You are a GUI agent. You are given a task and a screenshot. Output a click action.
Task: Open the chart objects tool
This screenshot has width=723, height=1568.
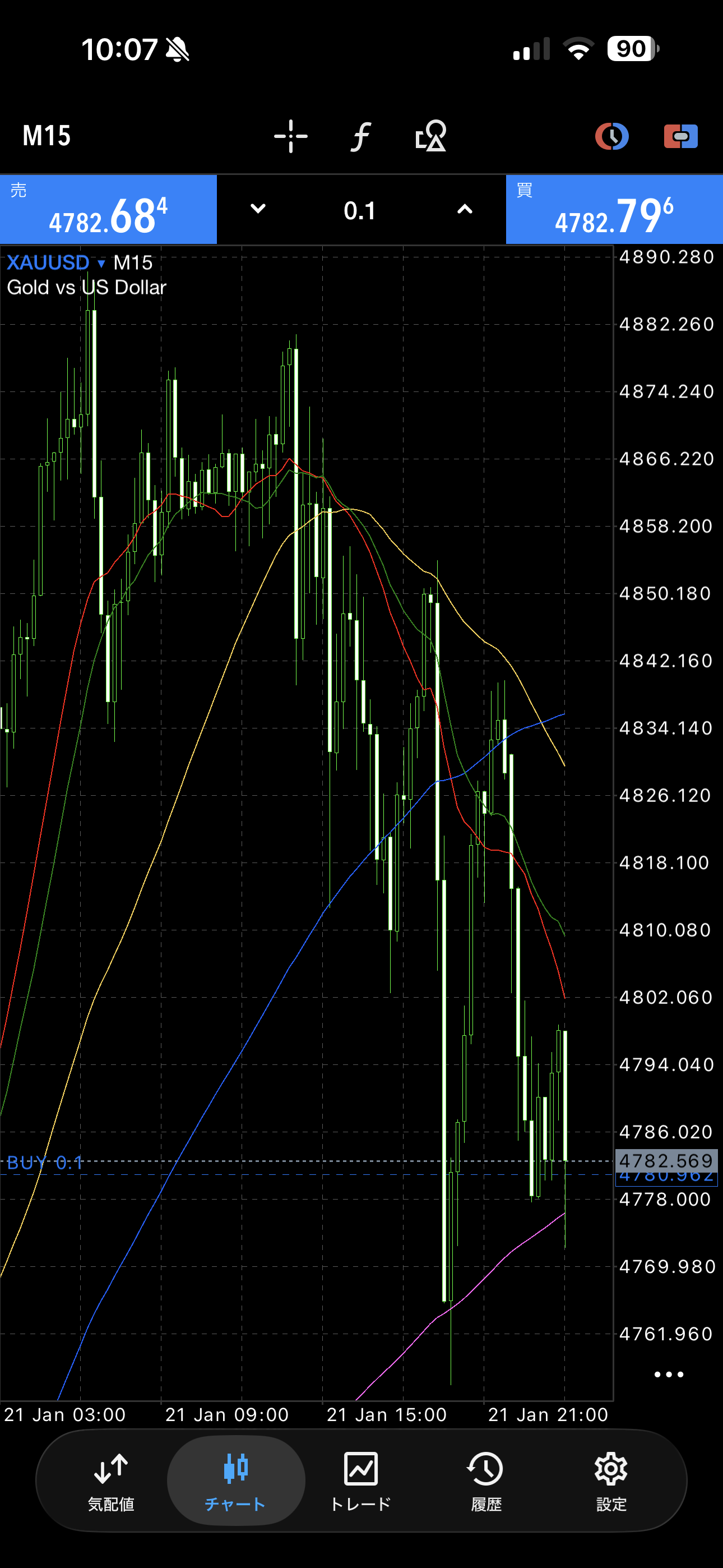tap(431, 136)
